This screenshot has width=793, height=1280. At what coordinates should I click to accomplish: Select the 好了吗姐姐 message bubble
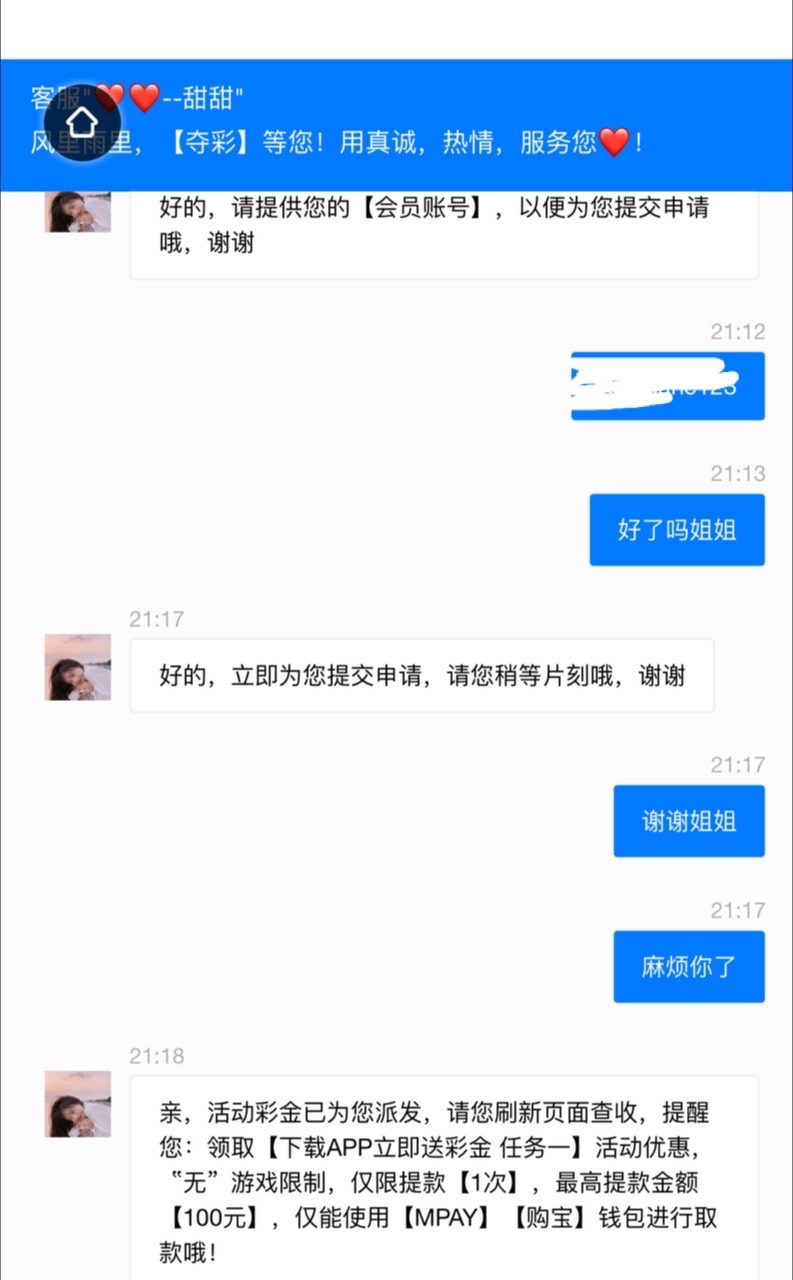(x=677, y=529)
